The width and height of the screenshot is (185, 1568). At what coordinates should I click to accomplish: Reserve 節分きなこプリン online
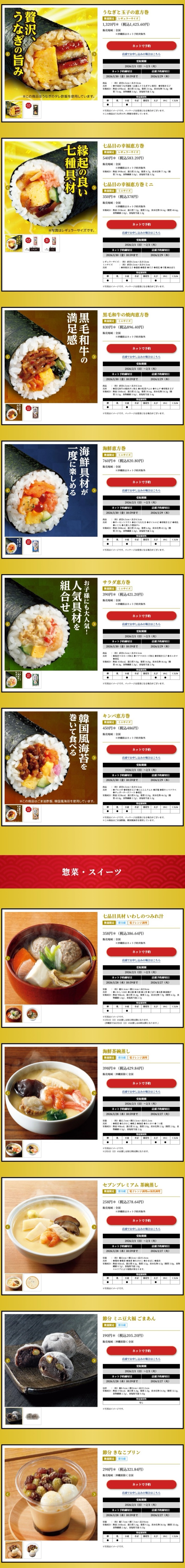click(x=141, y=1484)
